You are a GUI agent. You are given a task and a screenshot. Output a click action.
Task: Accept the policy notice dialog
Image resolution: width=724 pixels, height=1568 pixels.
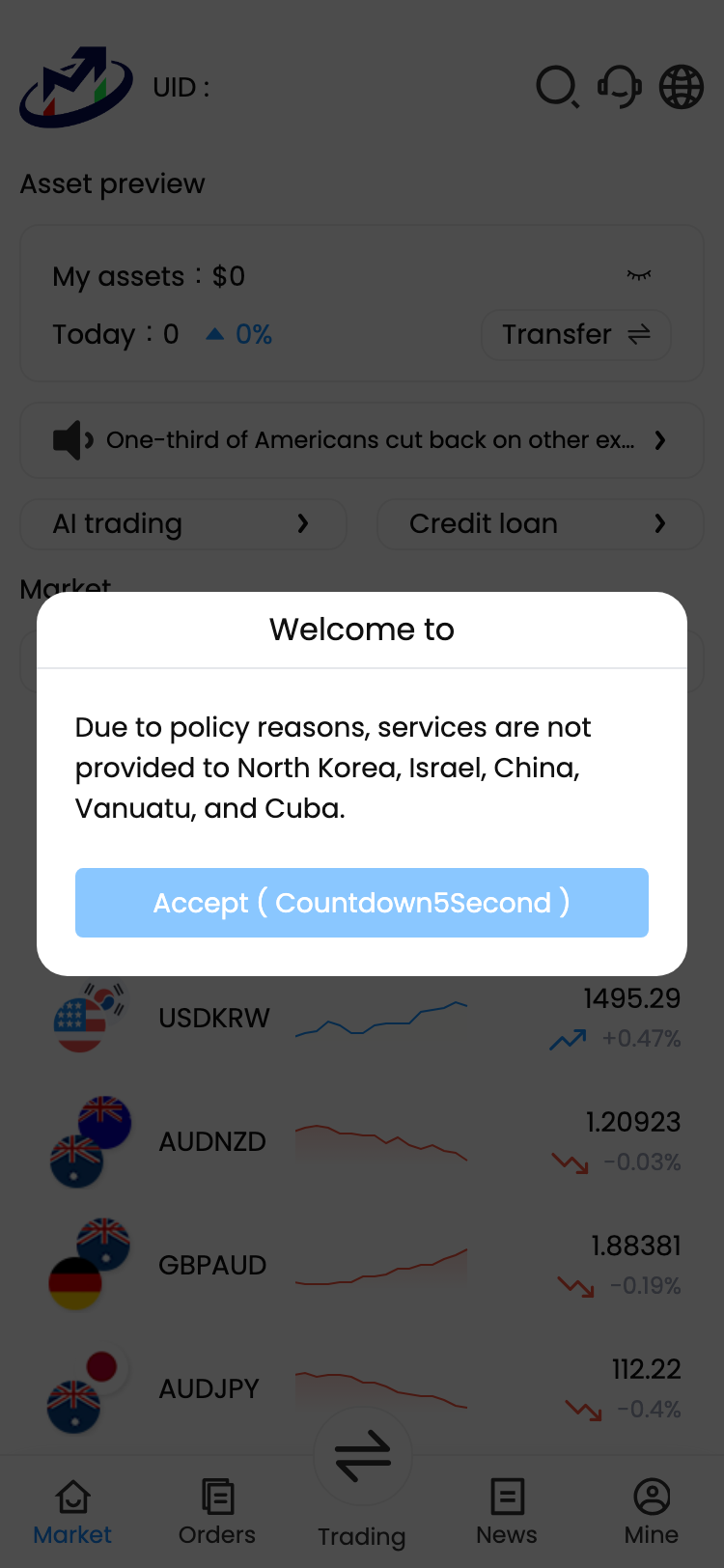coord(362,903)
